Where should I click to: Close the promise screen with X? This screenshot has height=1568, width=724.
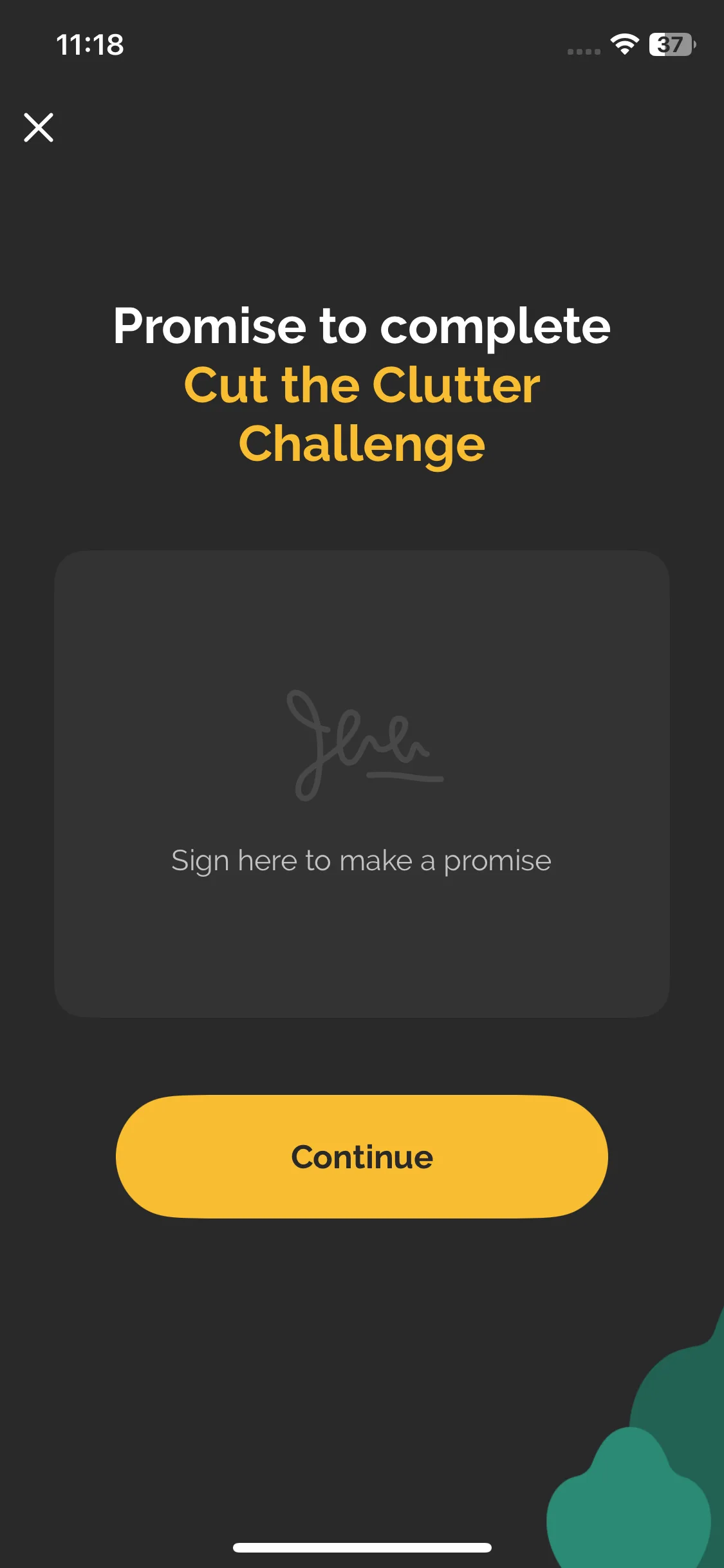click(39, 127)
